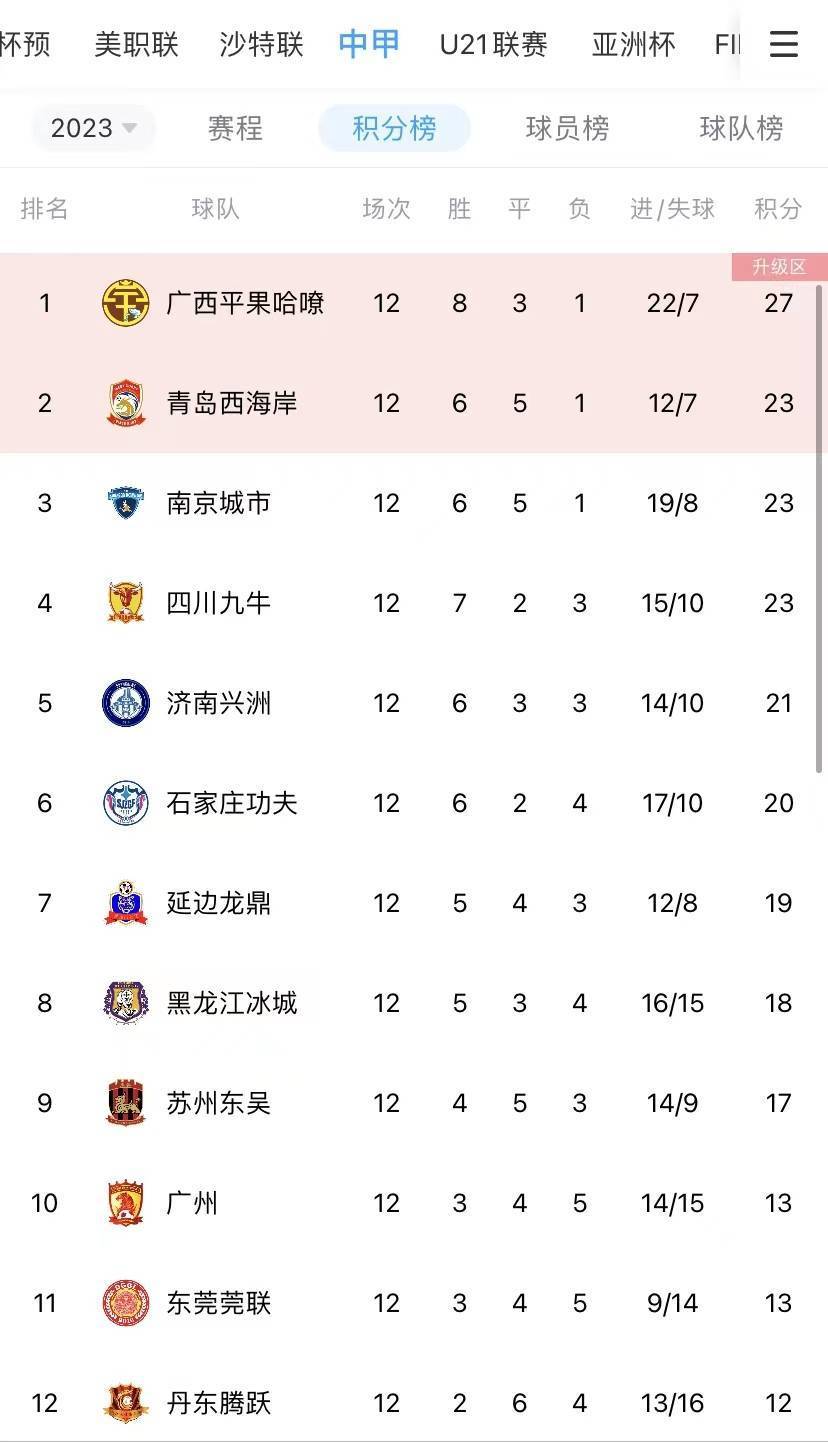Open team 广西平果哈嘹
Image resolution: width=828 pixels, height=1442 pixels.
pyautogui.click(x=245, y=303)
